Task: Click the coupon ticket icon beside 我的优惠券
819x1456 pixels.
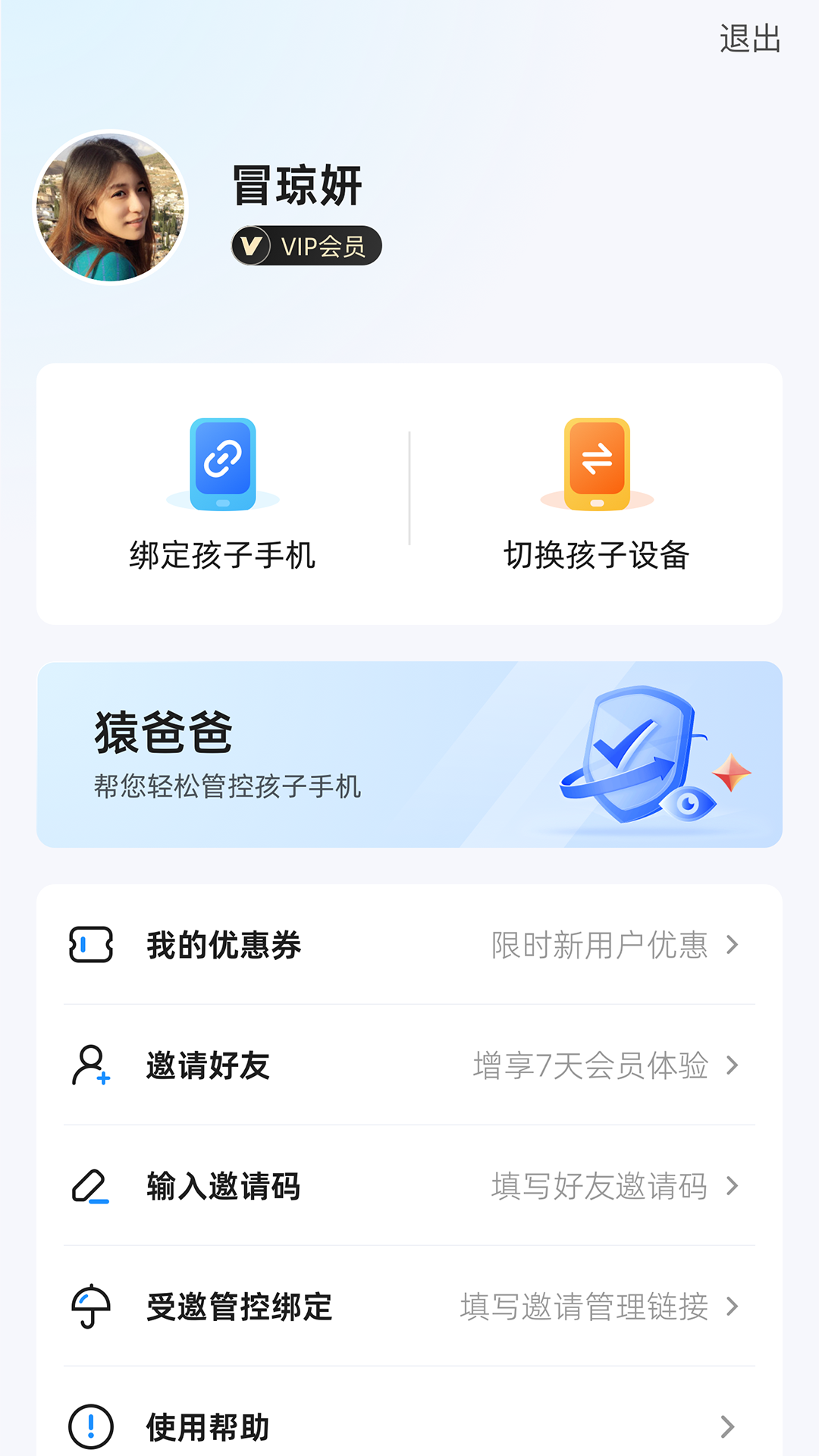Action: click(x=90, y=945)
